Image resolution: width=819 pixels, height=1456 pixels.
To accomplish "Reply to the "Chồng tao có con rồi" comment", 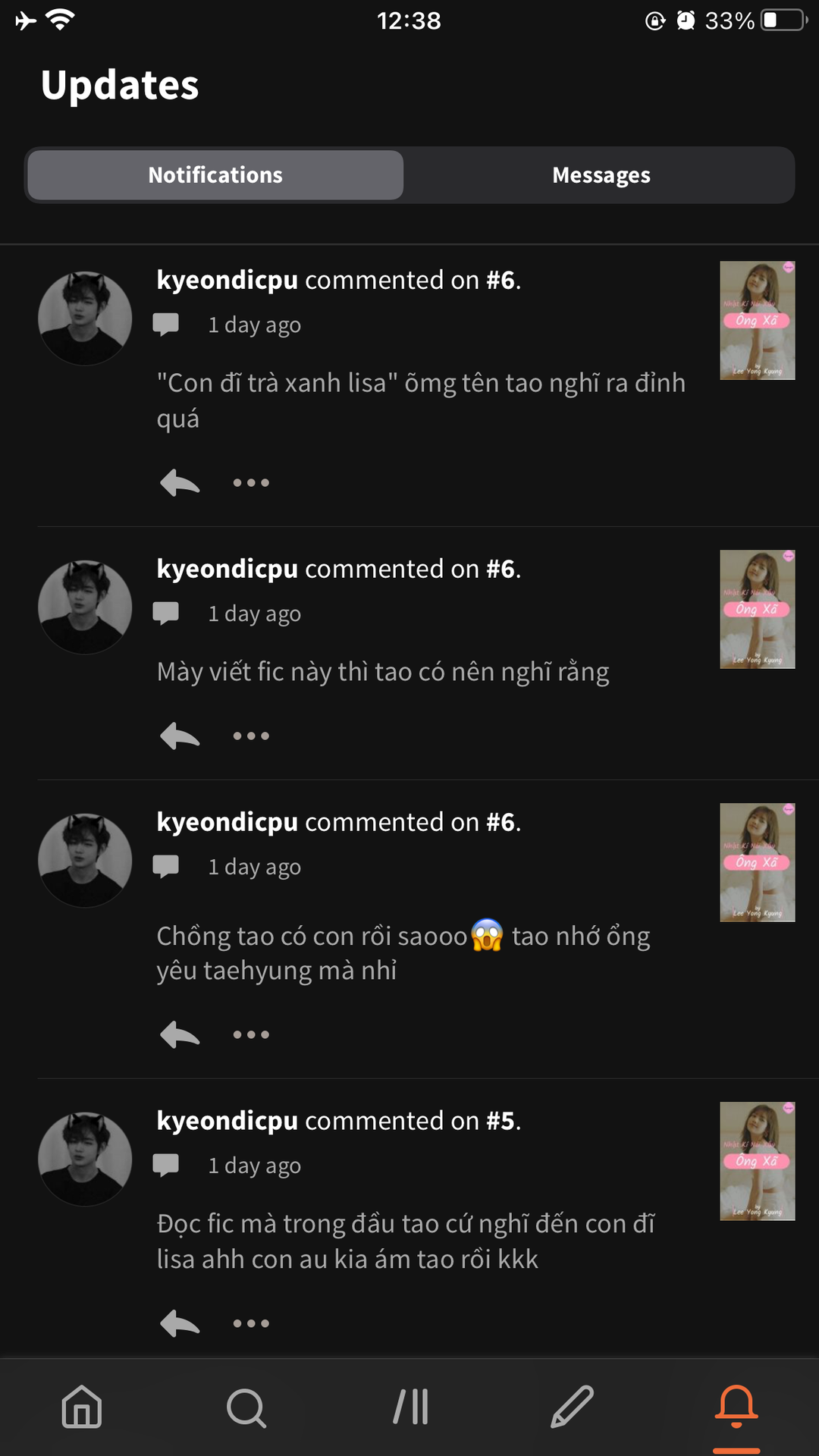I will [180, 1034].
